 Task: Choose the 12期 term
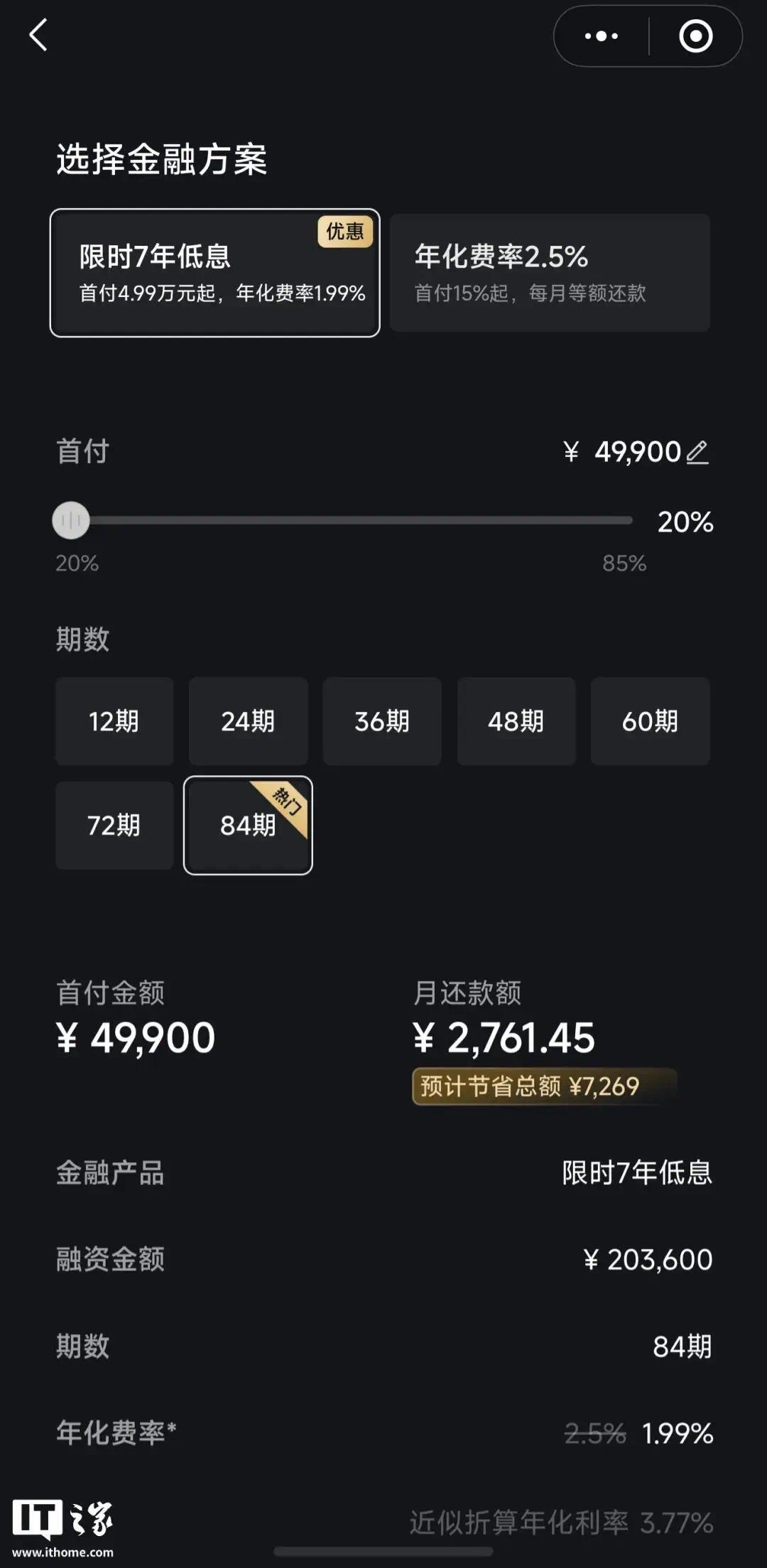[x=114, y=721]
